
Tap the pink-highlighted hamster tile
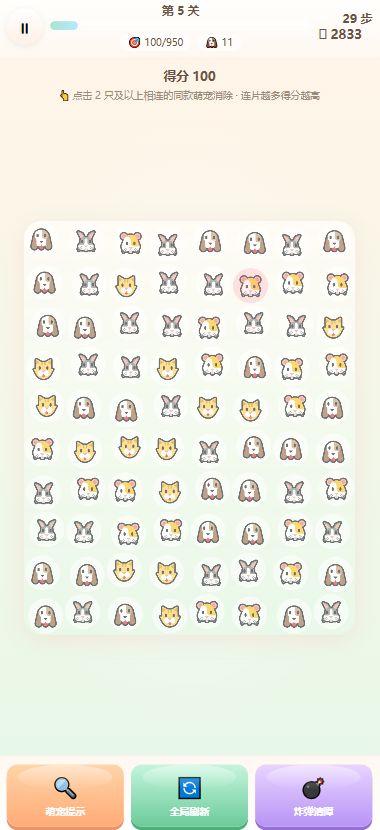(250, 285)
